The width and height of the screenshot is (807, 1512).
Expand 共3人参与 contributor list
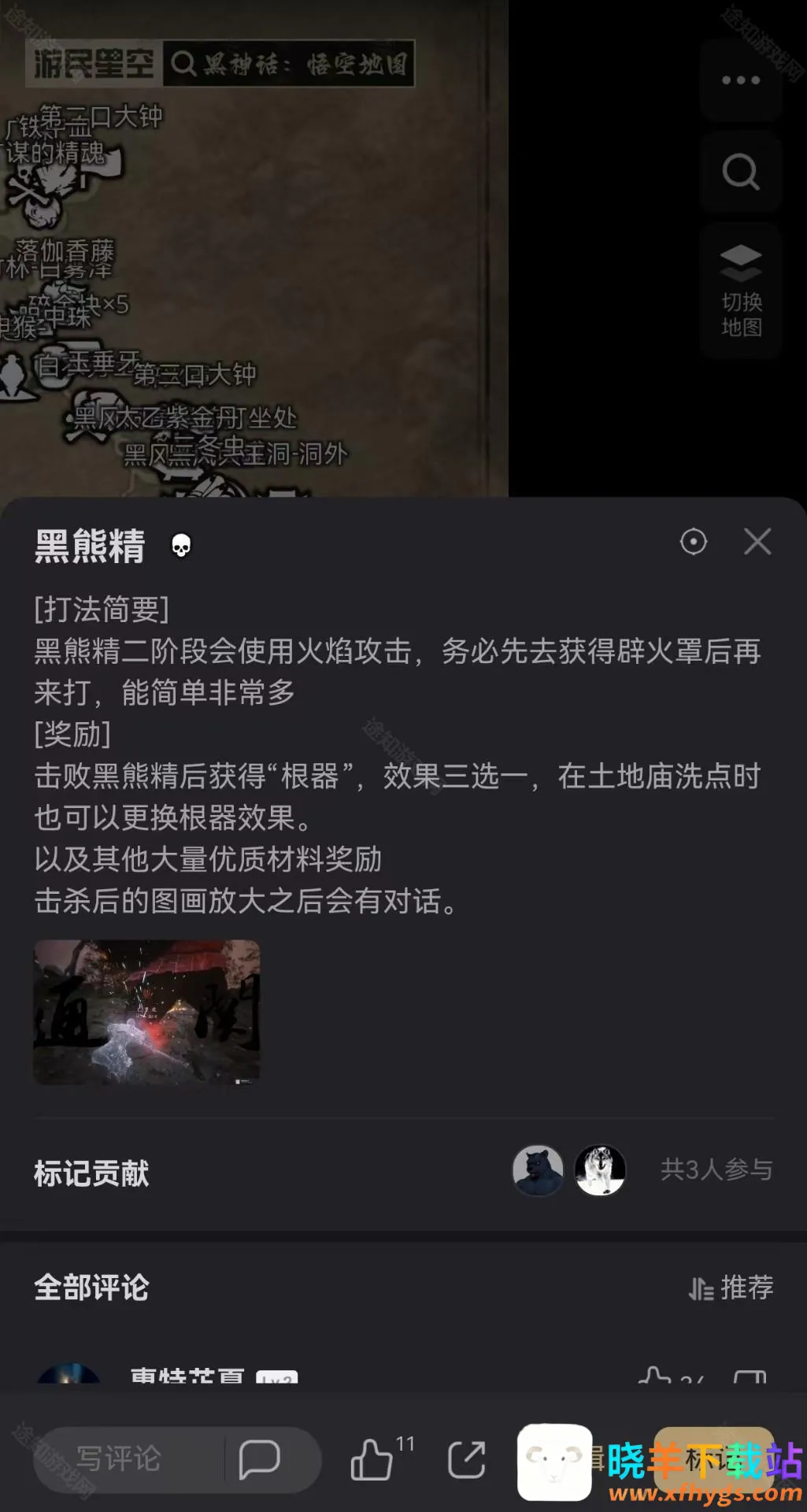pyautogui.click(x=715, y=1172)
